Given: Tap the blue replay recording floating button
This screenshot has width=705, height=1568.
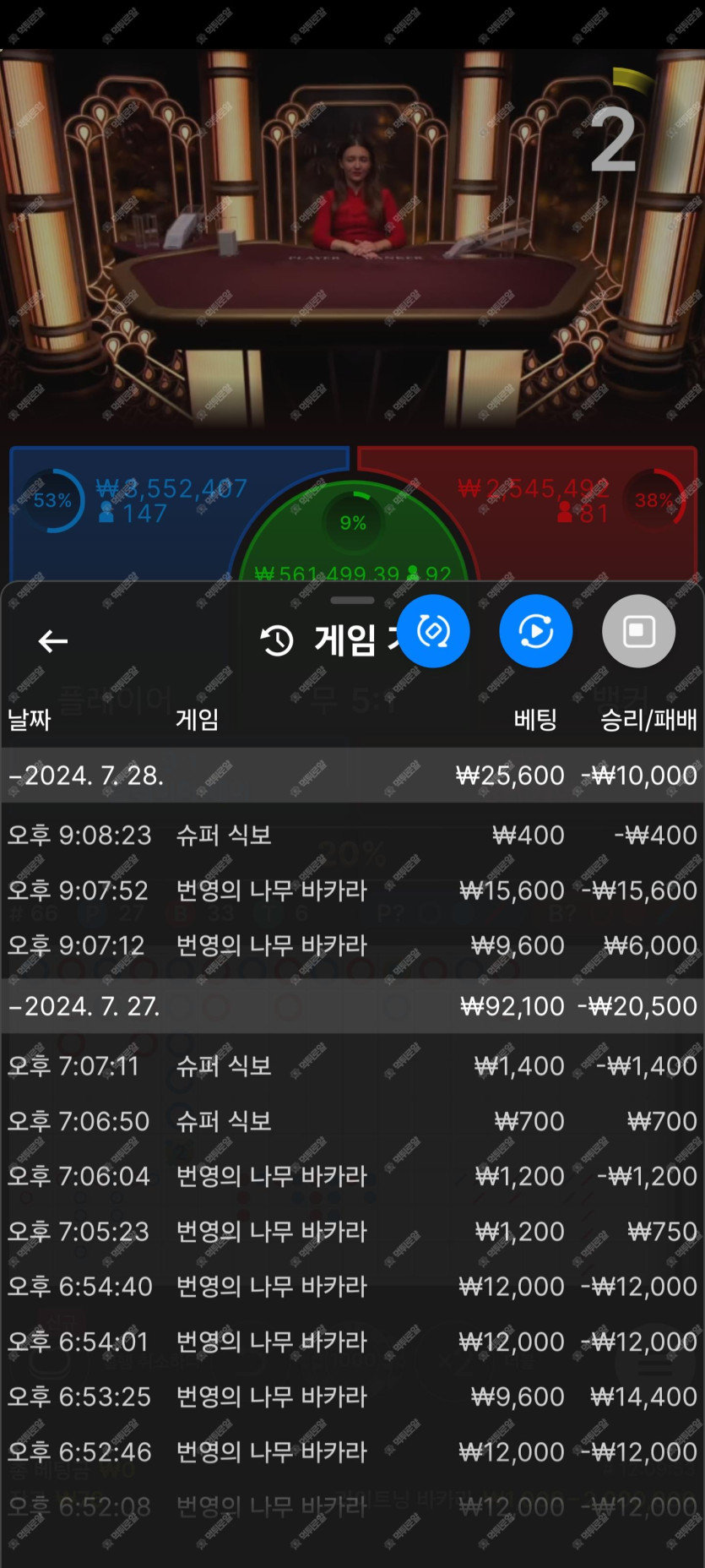Looking at the screenshot, I should pos(536,631).
